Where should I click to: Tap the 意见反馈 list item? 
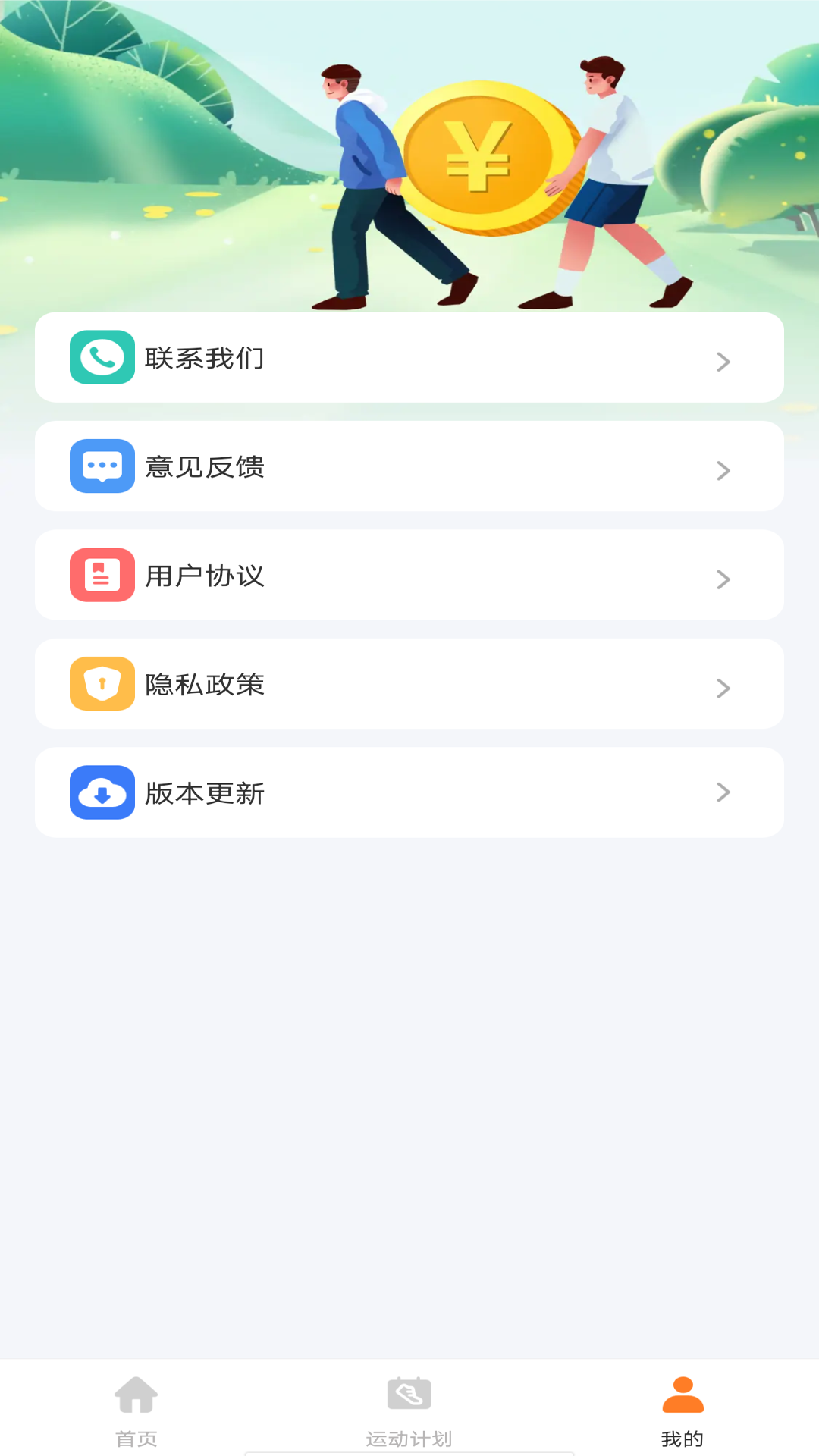click(x=409, y=466)
